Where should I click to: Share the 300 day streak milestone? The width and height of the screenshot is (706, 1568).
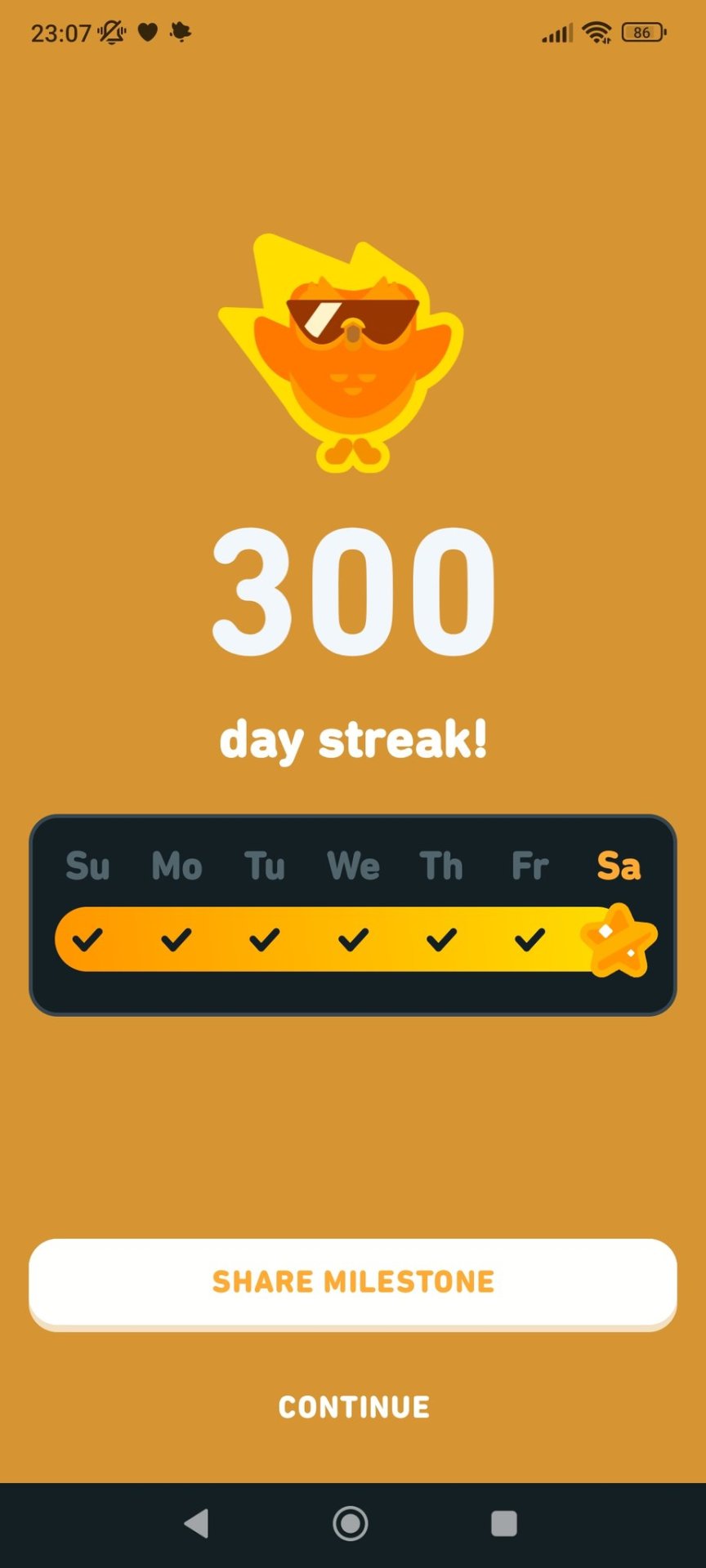point(353,1281)
